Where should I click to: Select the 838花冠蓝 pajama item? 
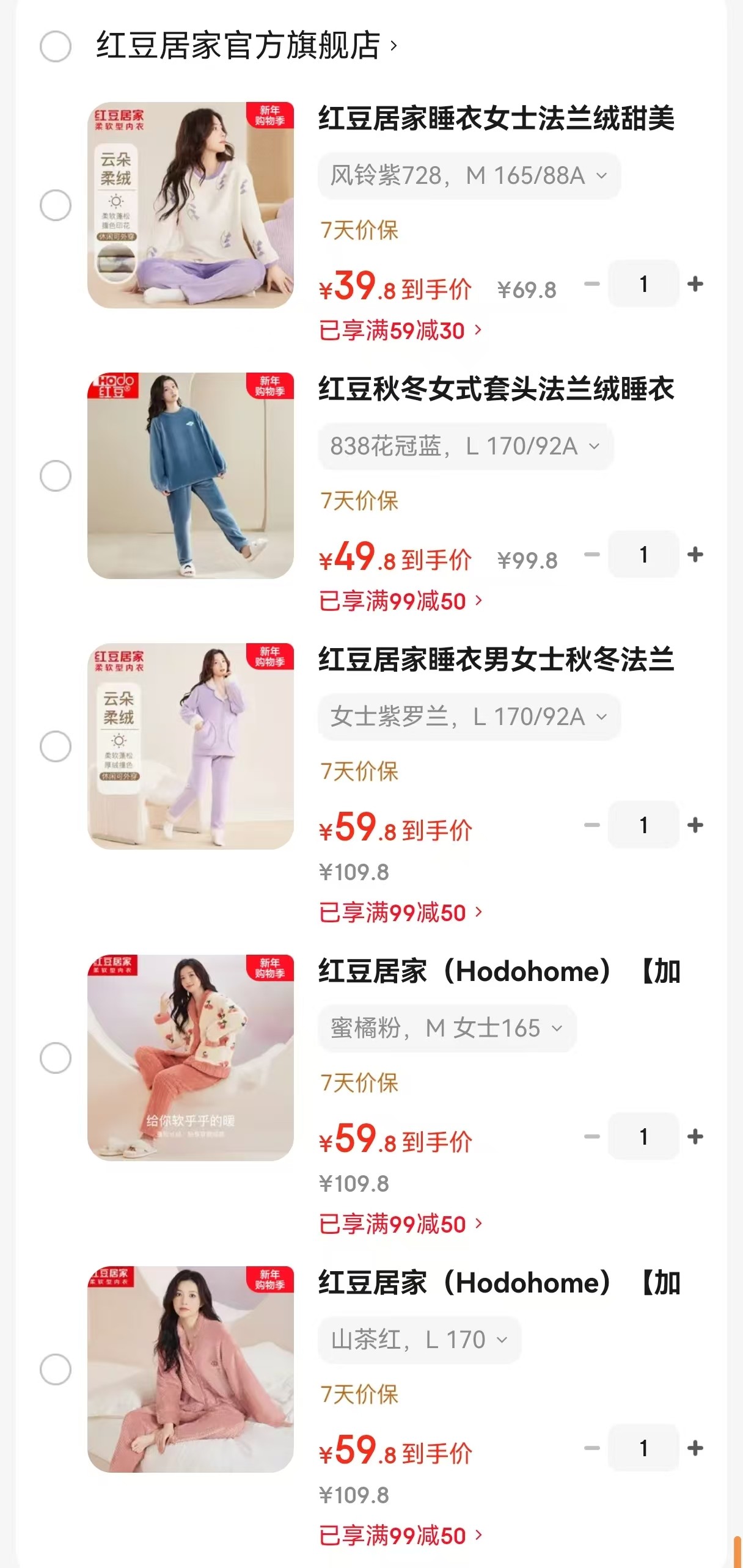(56, 476)
